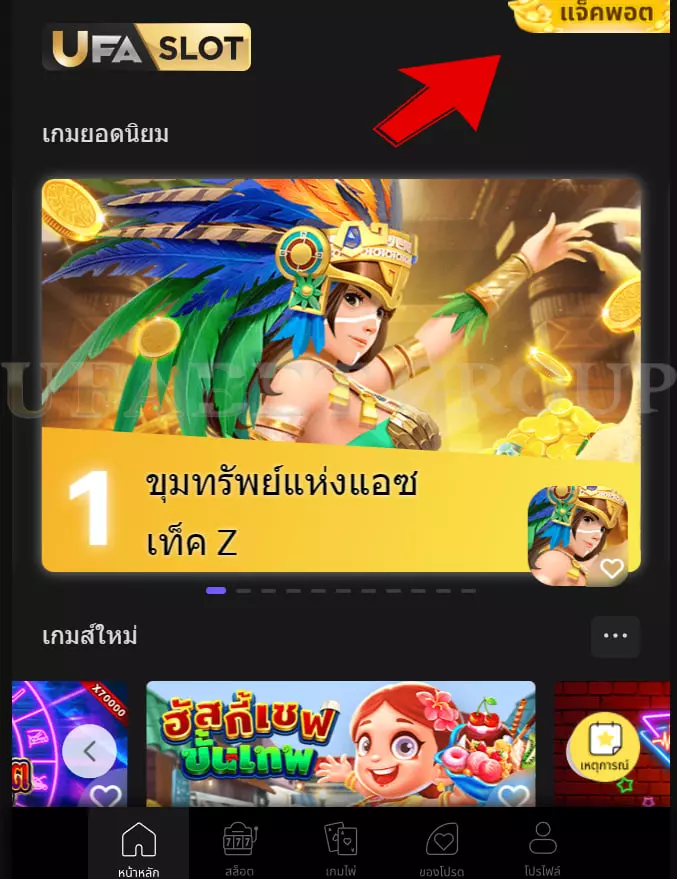Switch to the เกมไพ่ card games tab
The image size is (677, 879).
pos(340,846)
